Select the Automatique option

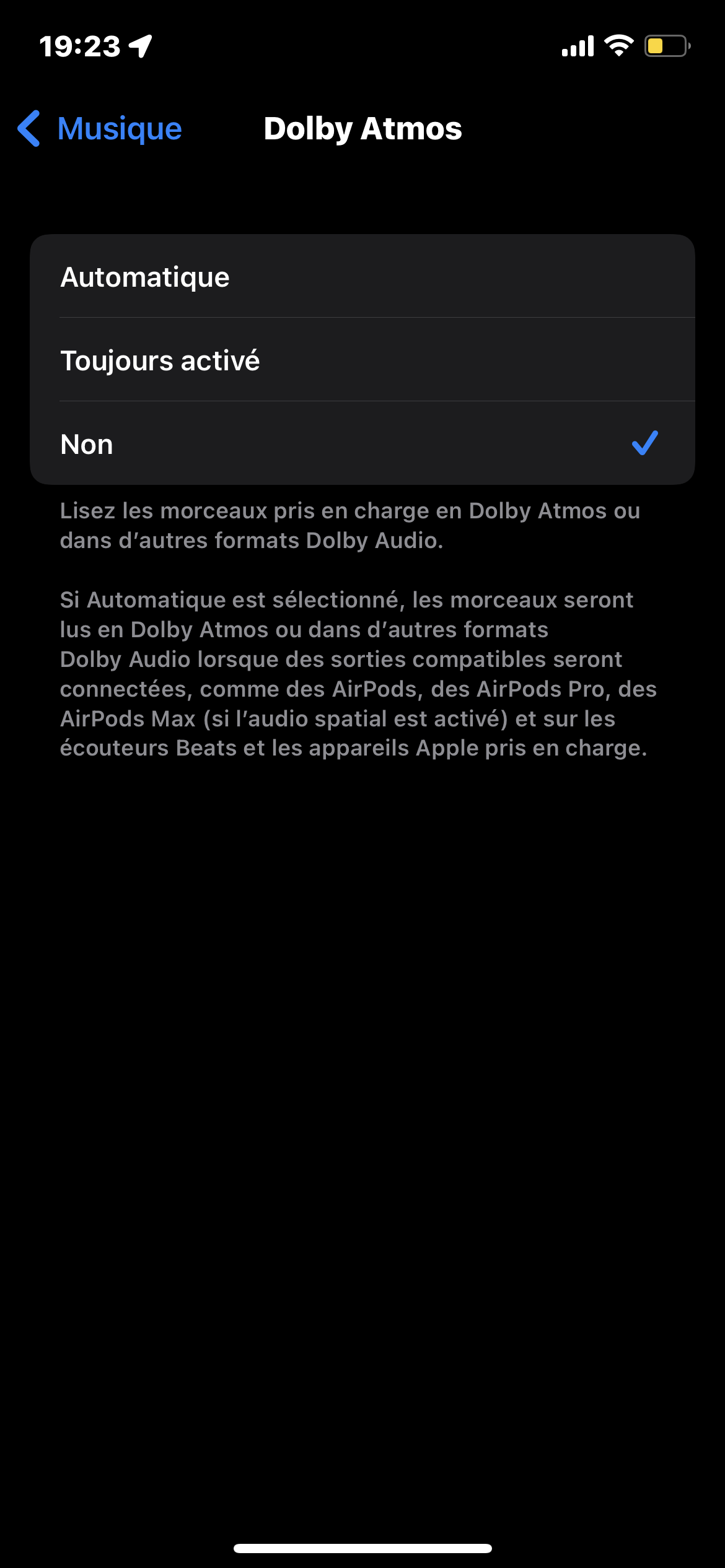pyautogui.click(x=362, y=276)
